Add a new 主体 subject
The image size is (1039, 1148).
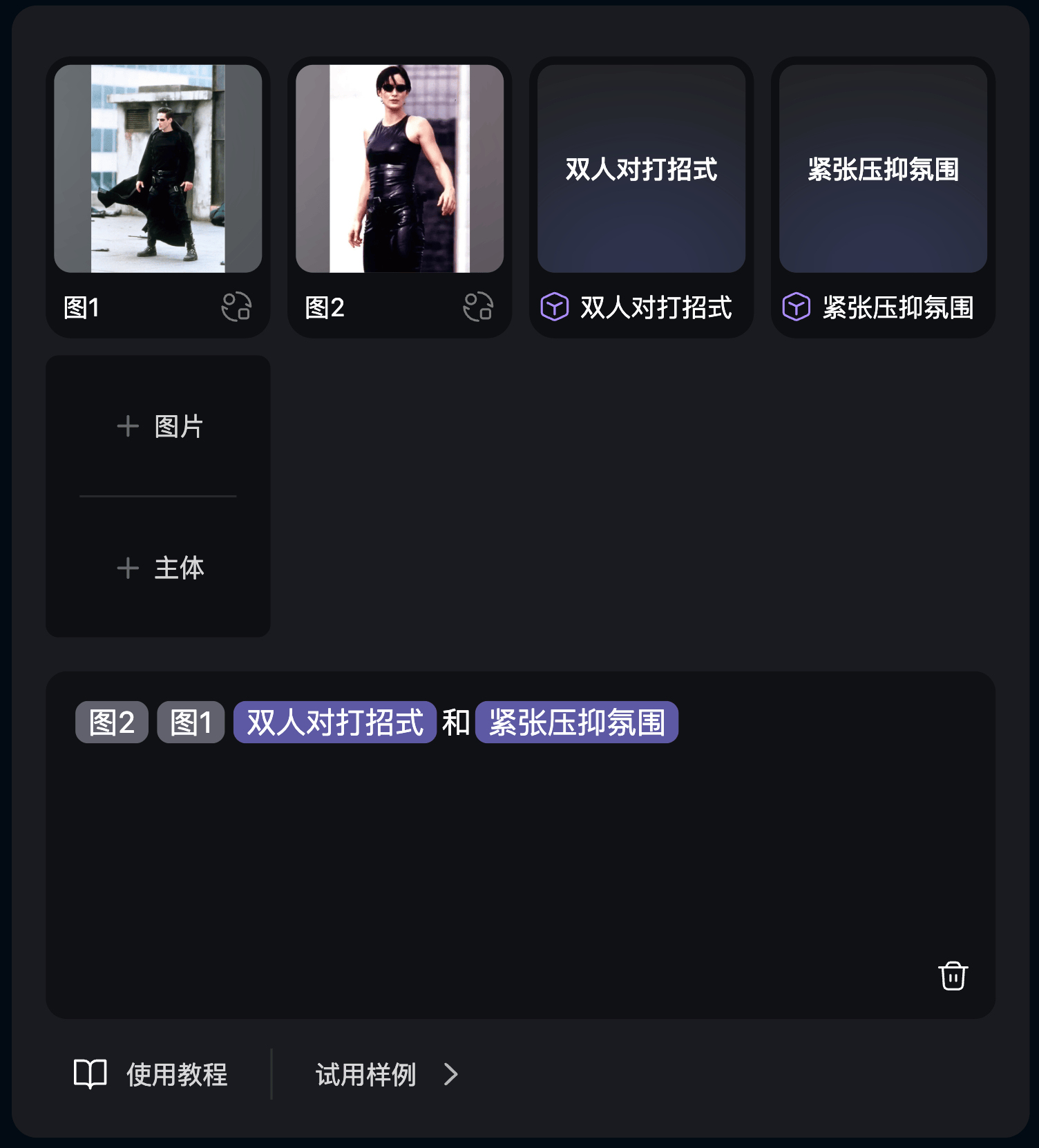(x=159, y=568)
